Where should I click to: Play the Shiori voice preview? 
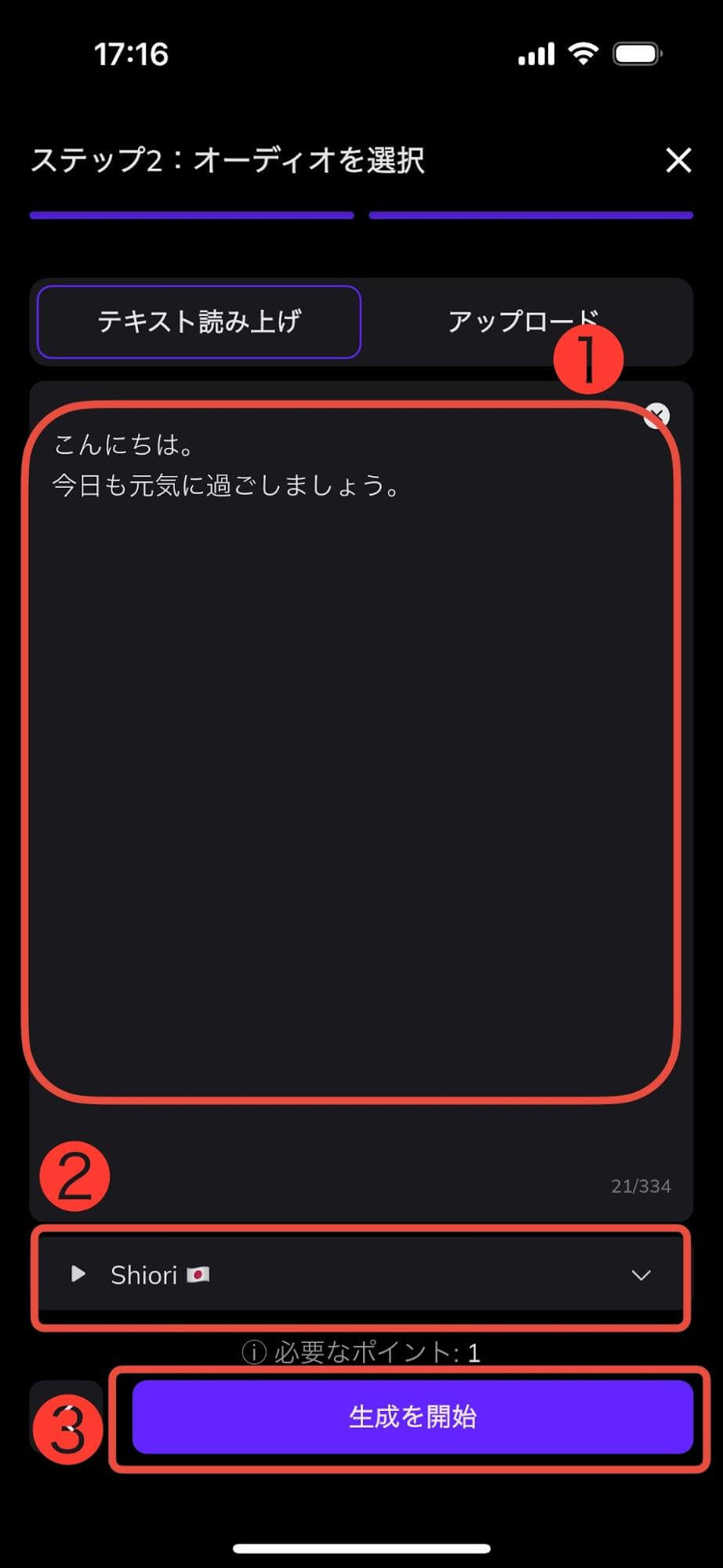(77, 1274)
